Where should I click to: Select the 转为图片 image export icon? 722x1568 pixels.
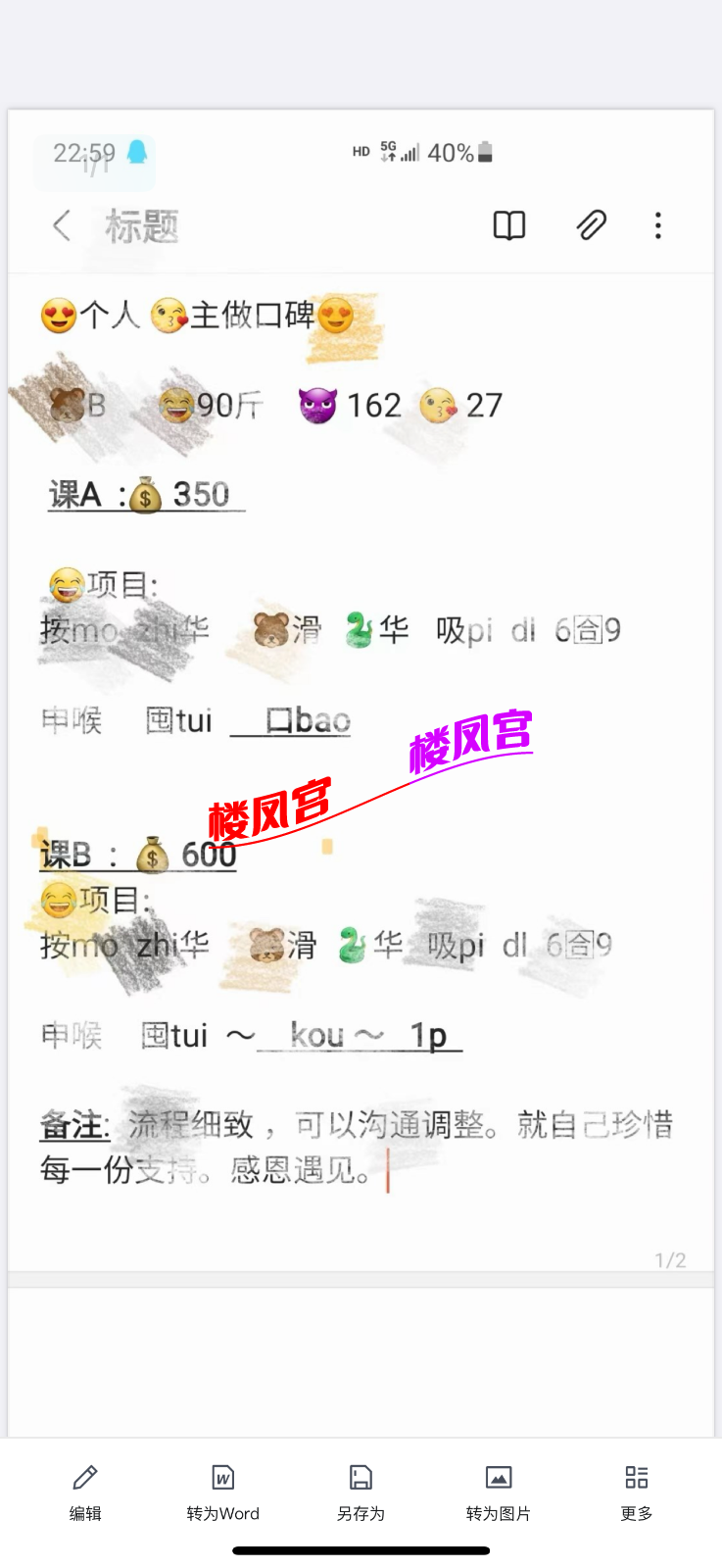[x=498, y=1477]
